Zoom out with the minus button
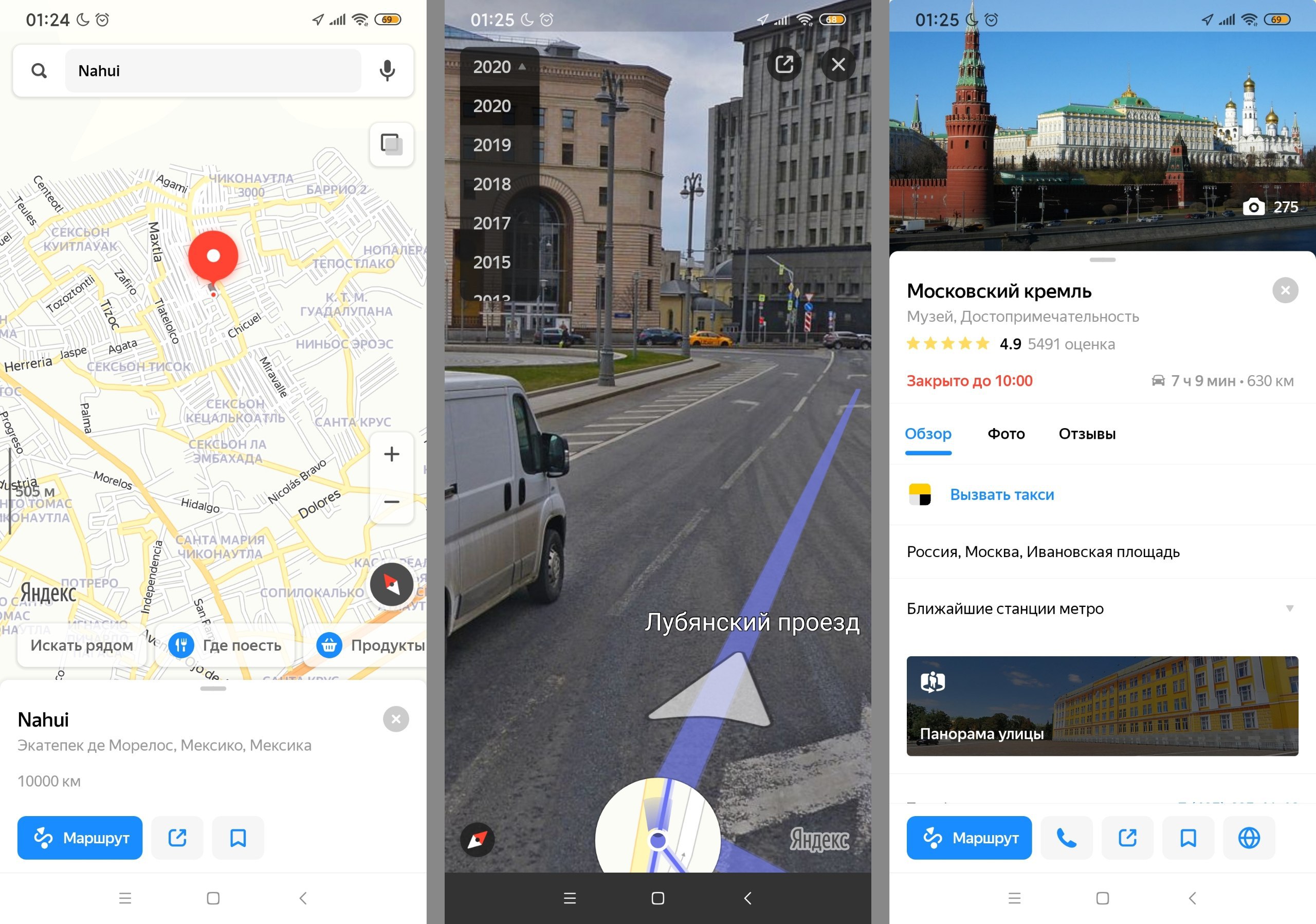Image resolution: width=1316 pixels, height=924 pixels. [392, 501]
